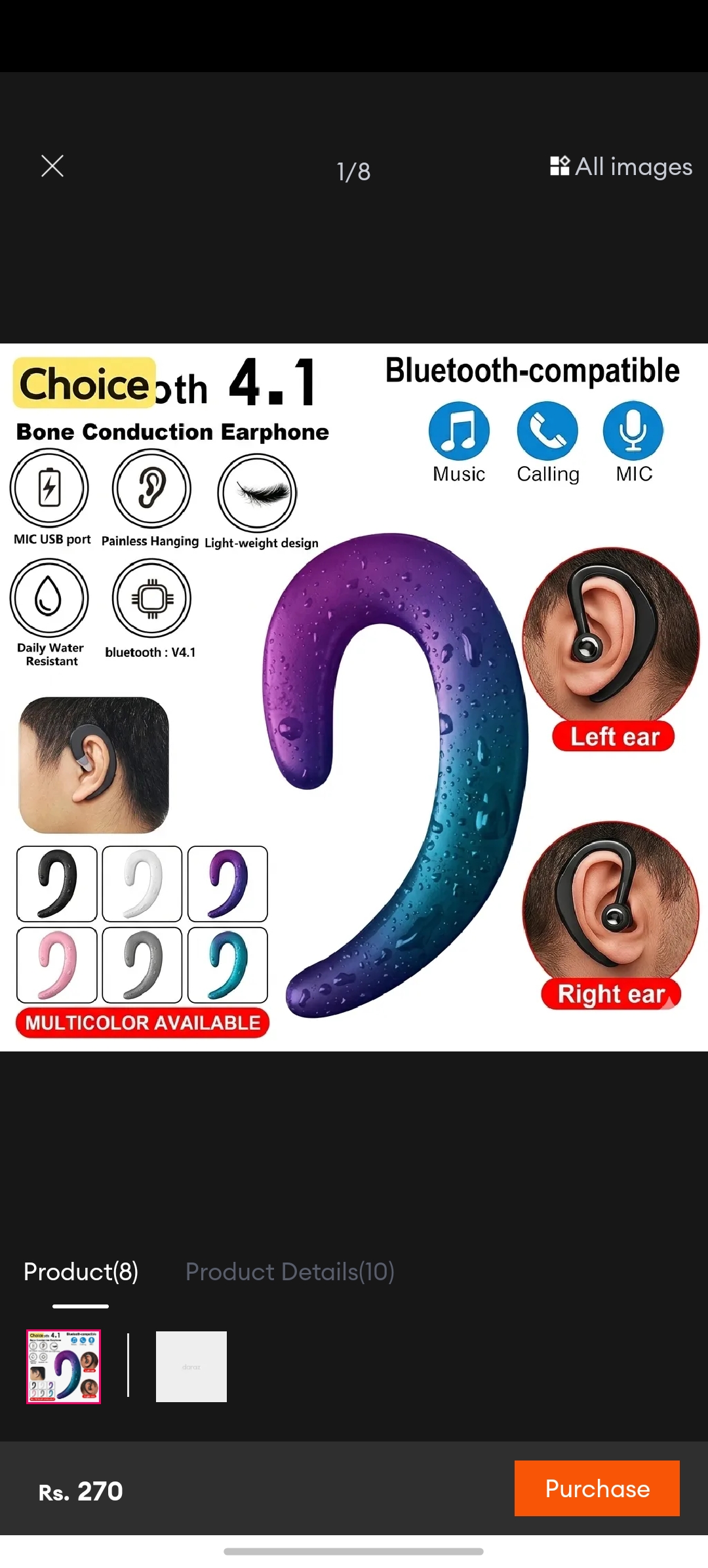Tap the orange Purchase button
The height and width of the screenshot is (1568, 708).
pos(597,1488)
